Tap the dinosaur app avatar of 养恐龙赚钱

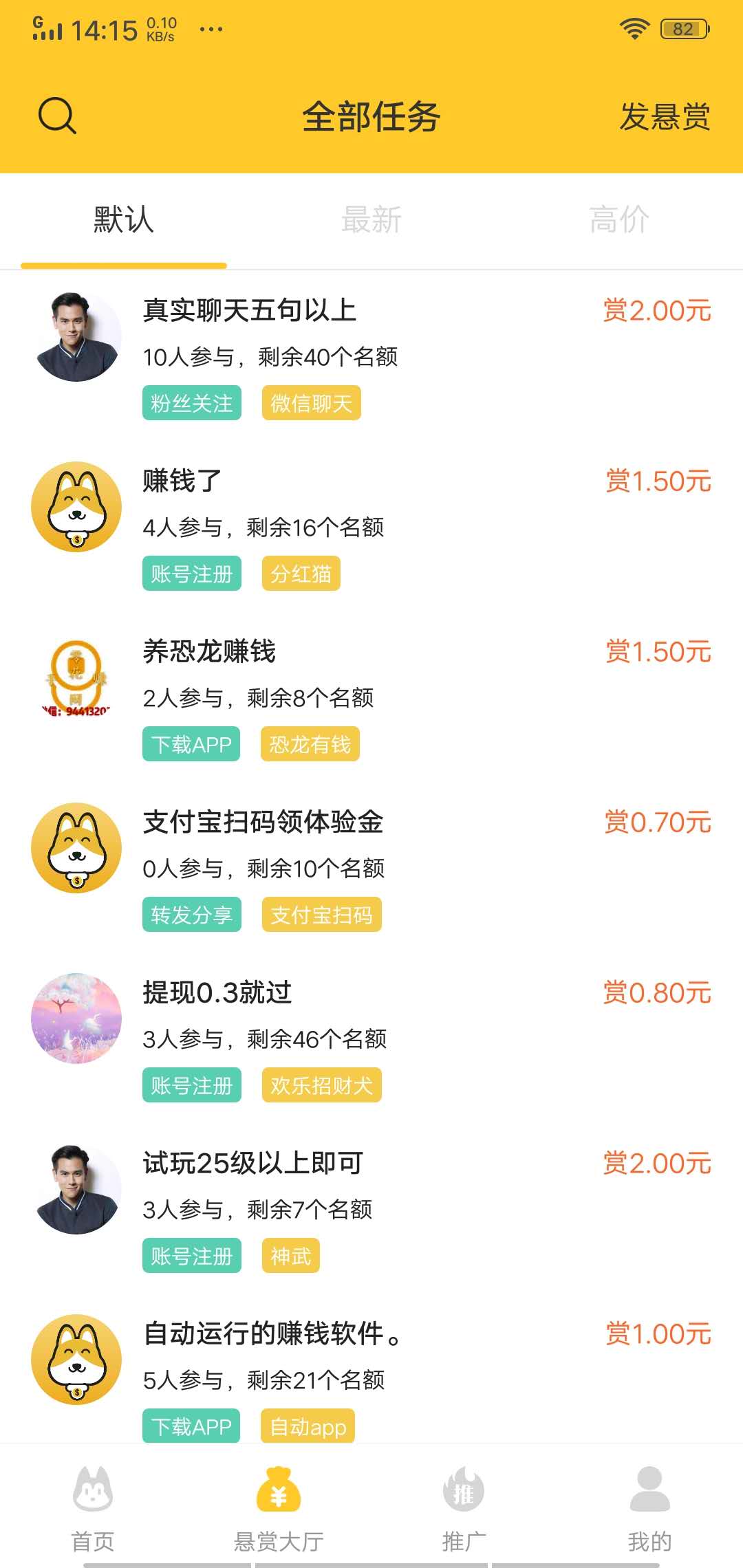pyautogui.click(x=76, y=677)
